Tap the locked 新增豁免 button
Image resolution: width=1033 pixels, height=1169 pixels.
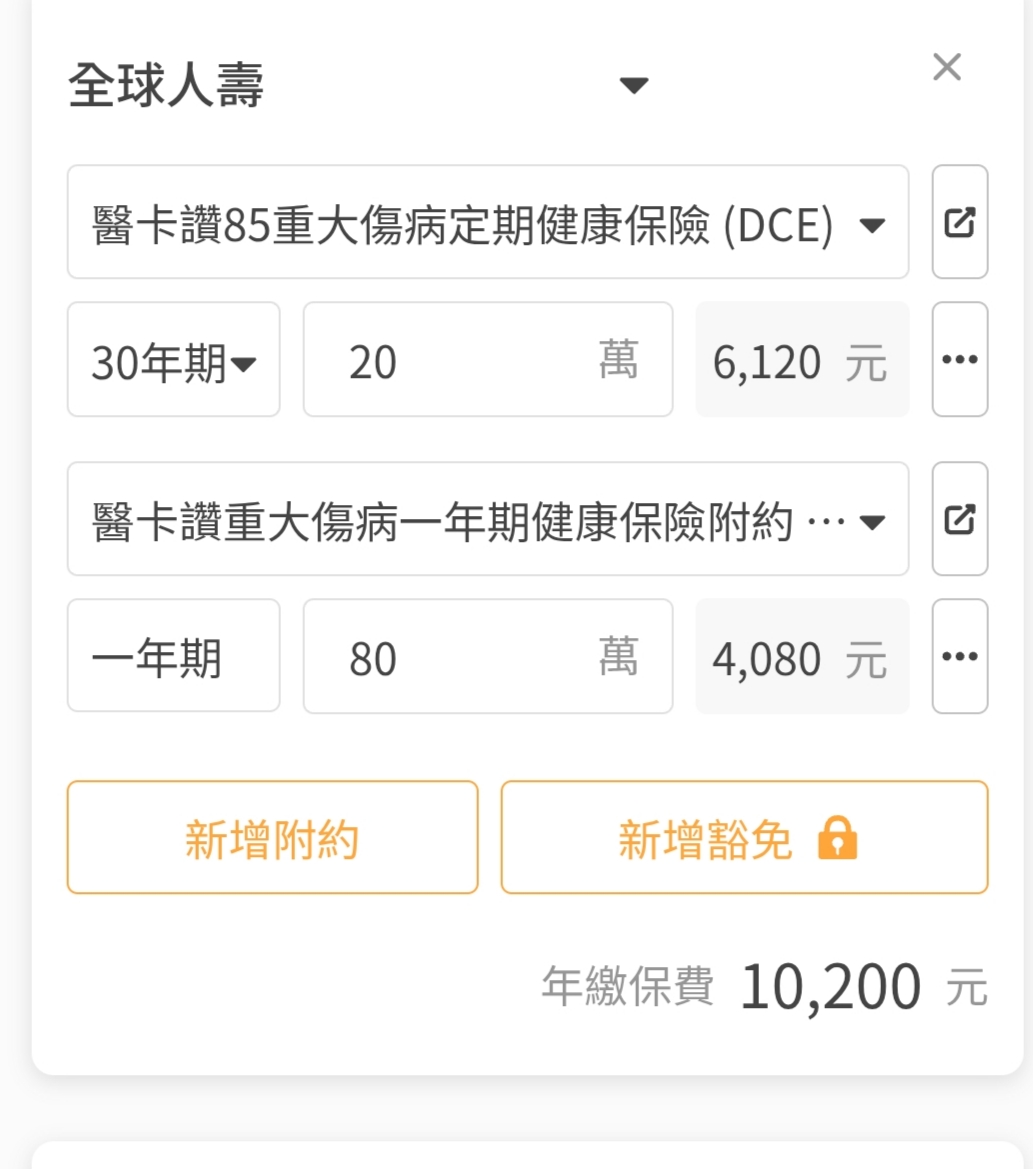[x=743, y=838]
